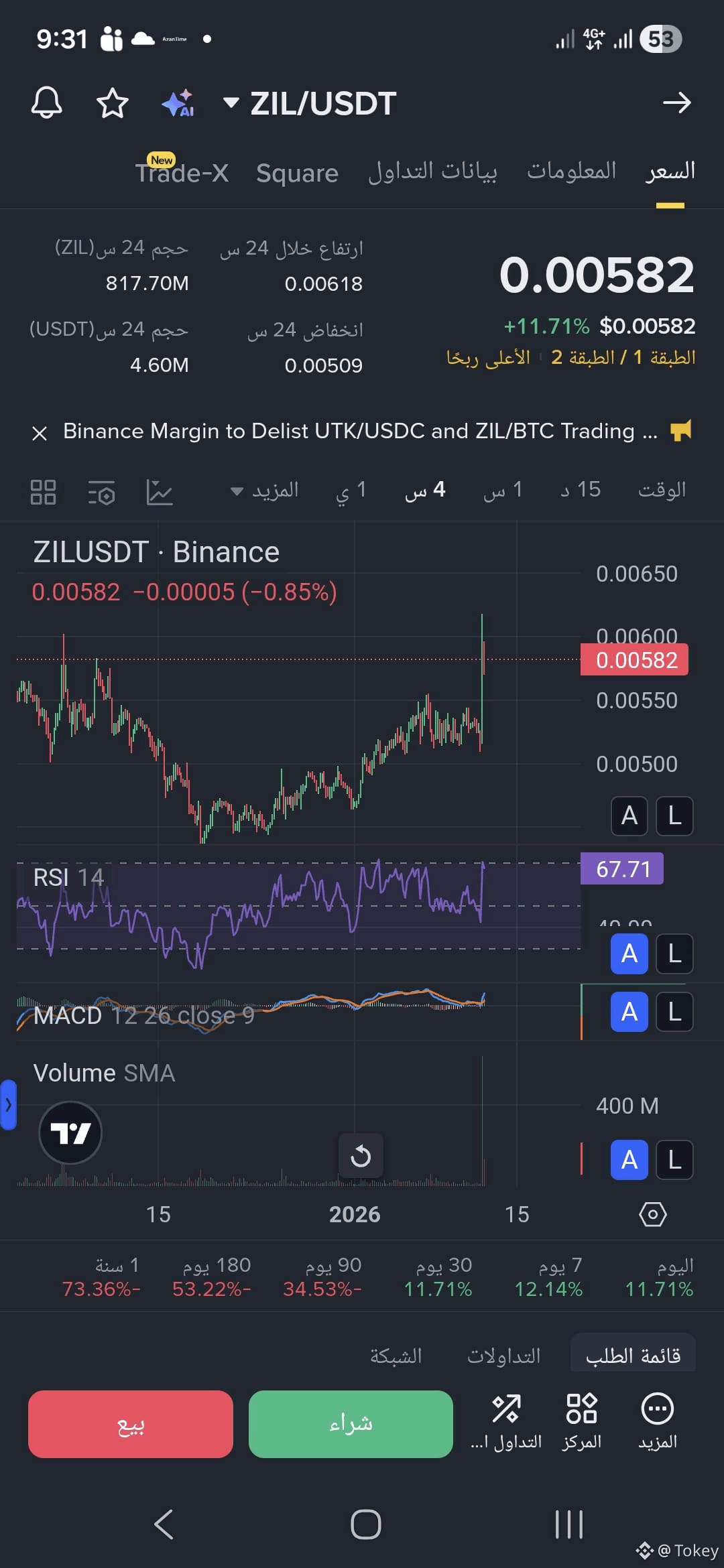Select the chart style icon
The height and width of the screenshot is (1568, 724).
pos(159,491)
